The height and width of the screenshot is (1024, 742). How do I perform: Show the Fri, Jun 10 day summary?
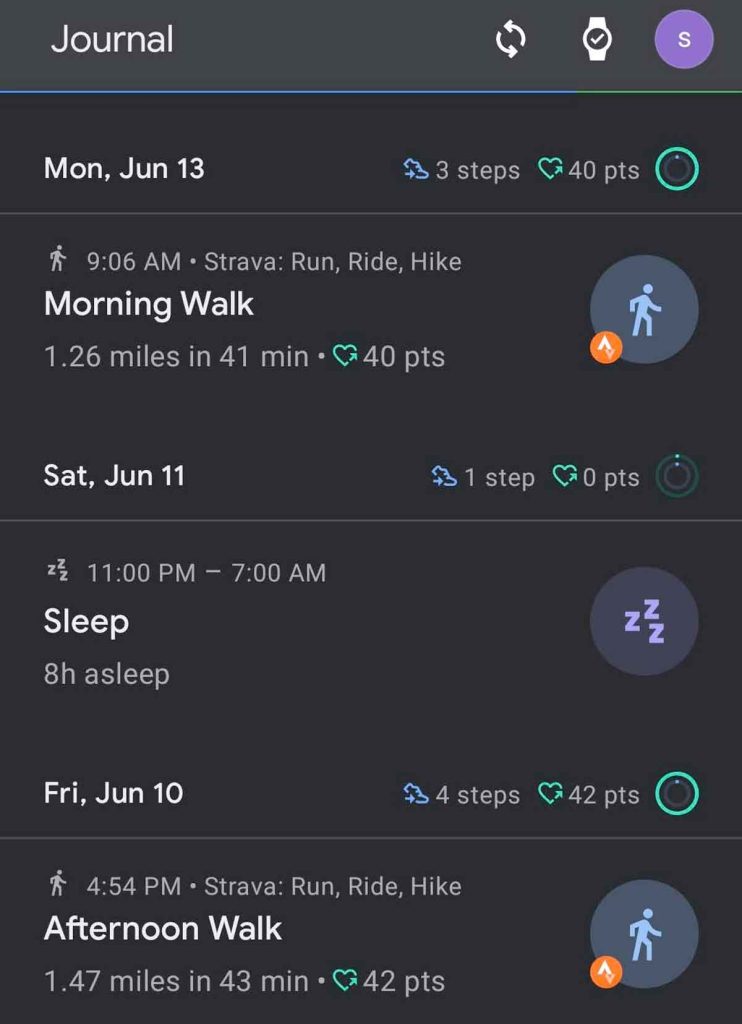pyautogui.click(x=113, y=794)
